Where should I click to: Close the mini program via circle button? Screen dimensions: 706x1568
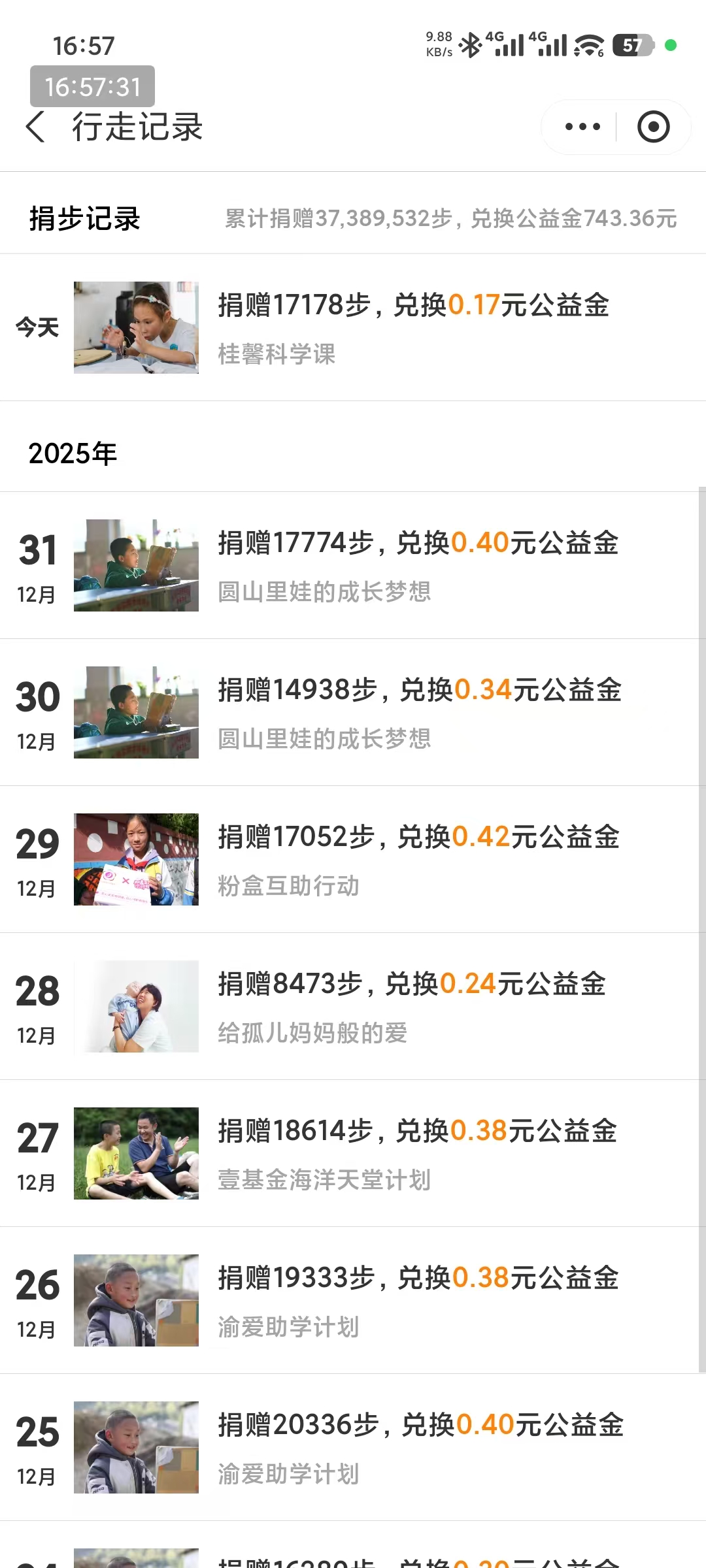653,127
